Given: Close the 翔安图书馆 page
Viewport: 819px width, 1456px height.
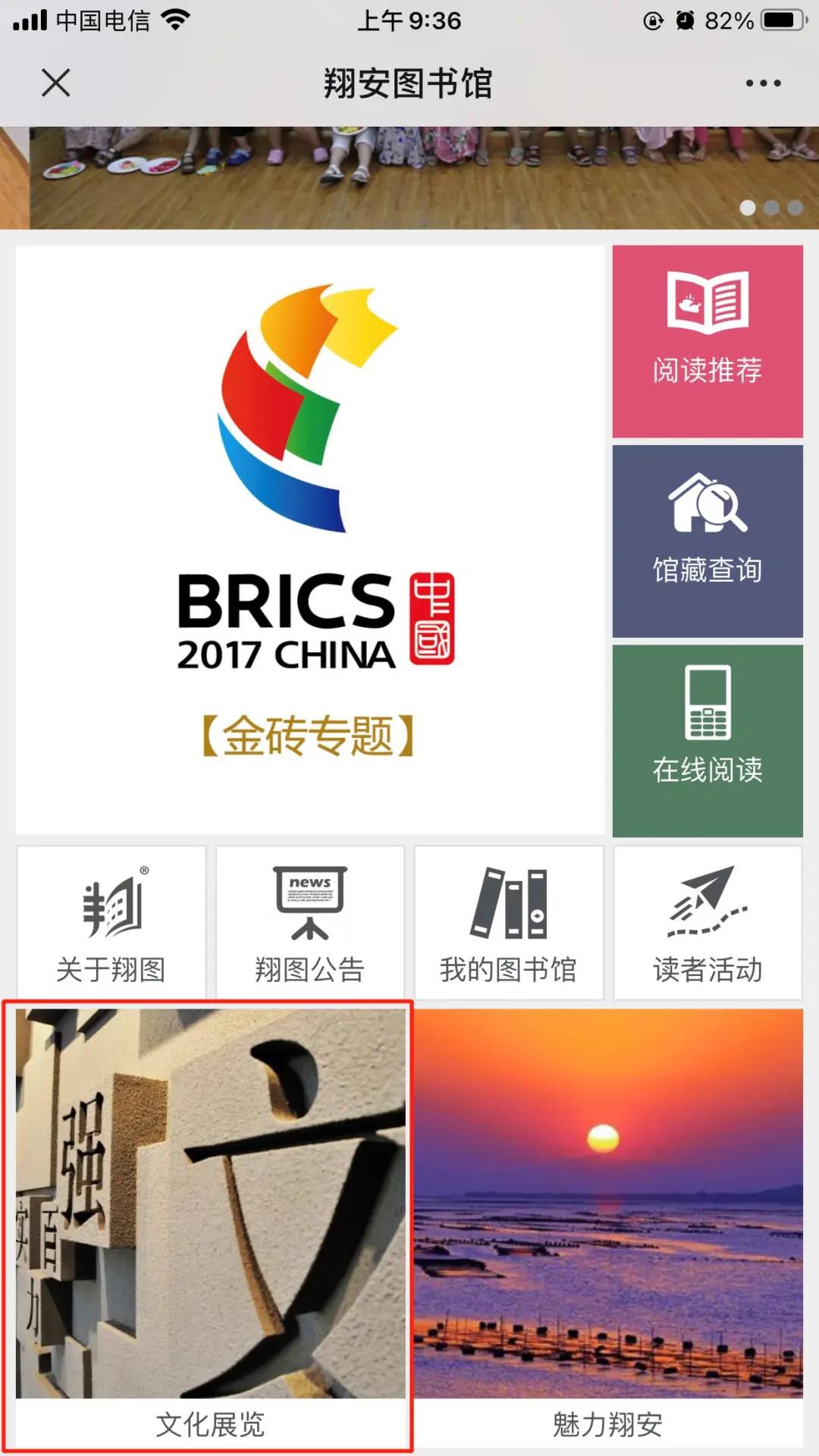Looking at the screenshot, I should tap(56, 83).
